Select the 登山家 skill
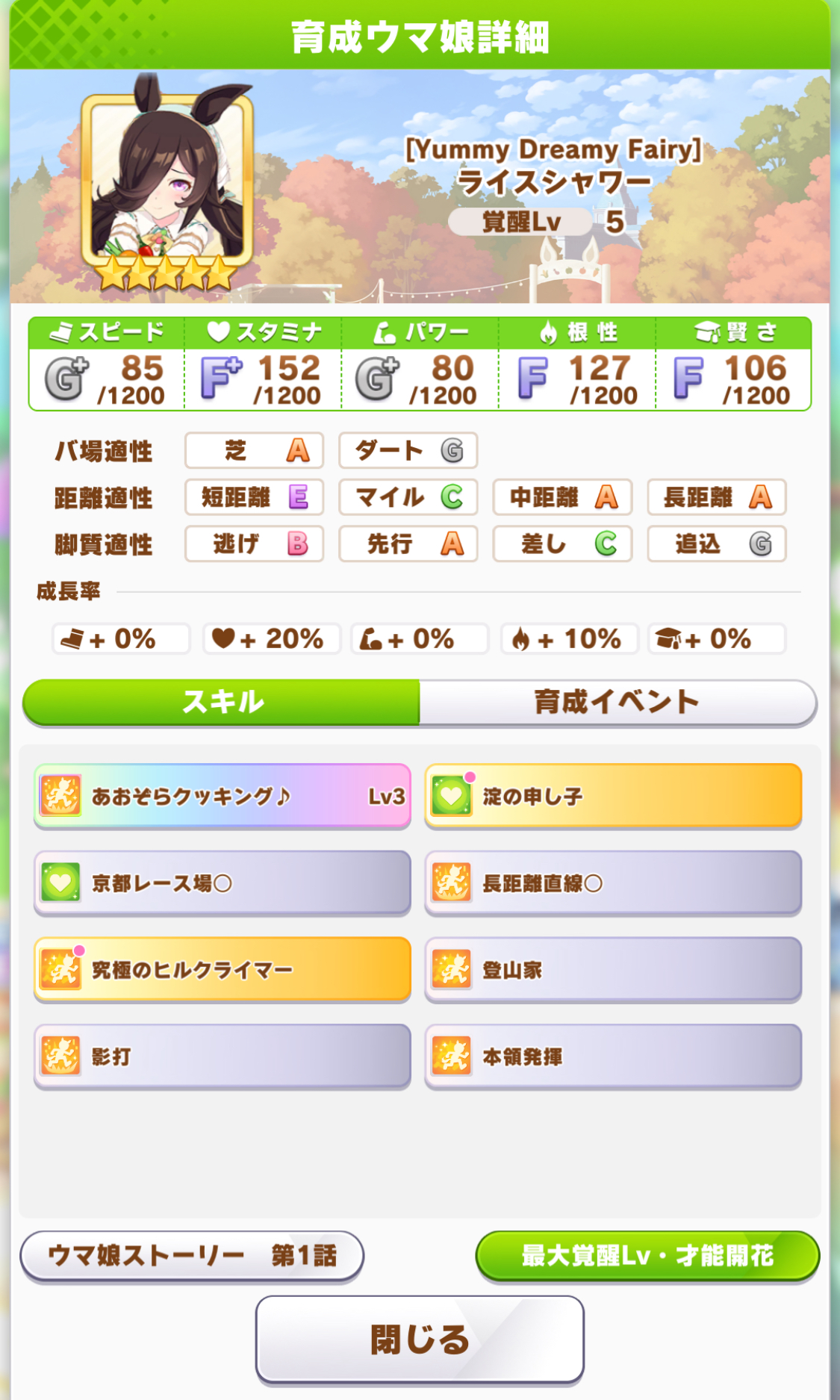840x1400 pixels. [x=613, y=969]
